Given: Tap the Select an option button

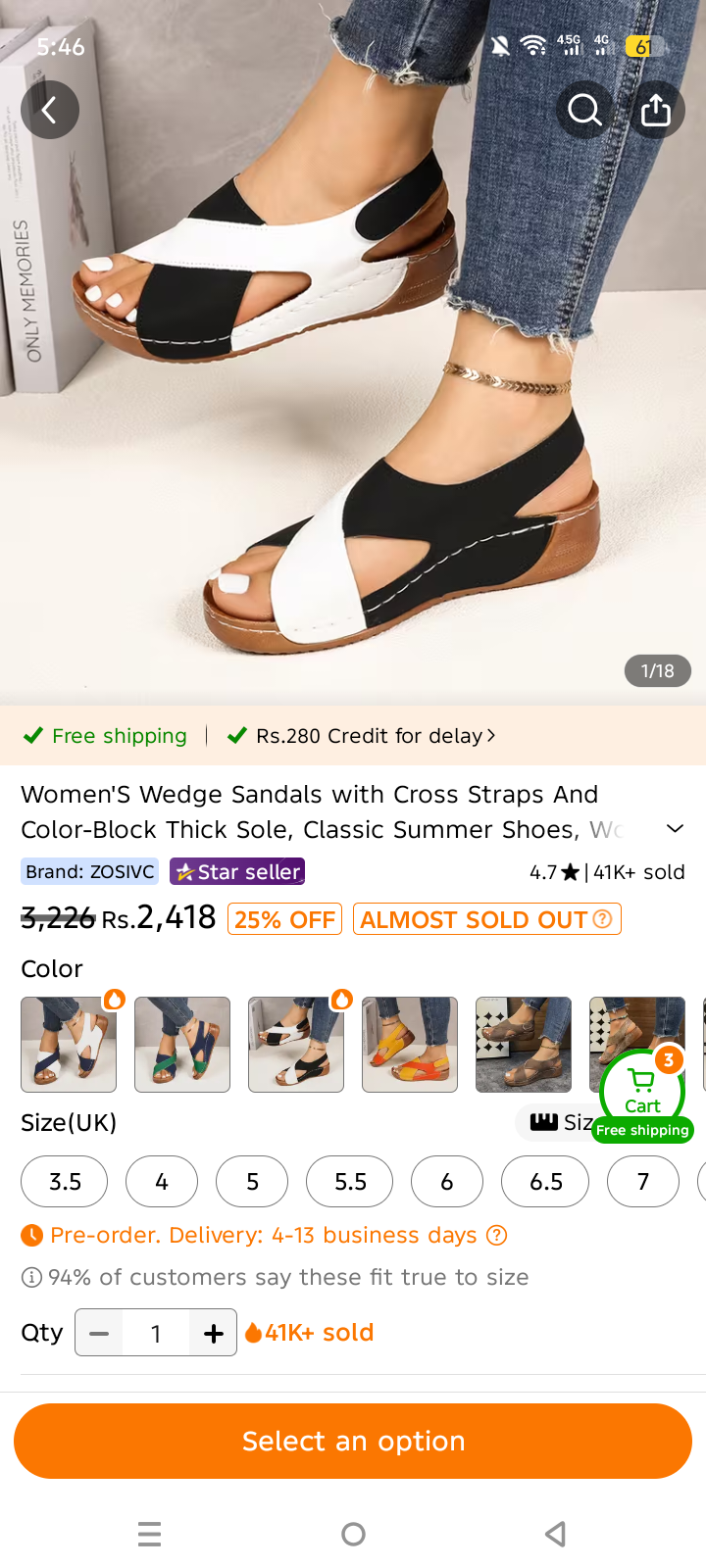Looking at the screenshot, I should coord(353,1441).
